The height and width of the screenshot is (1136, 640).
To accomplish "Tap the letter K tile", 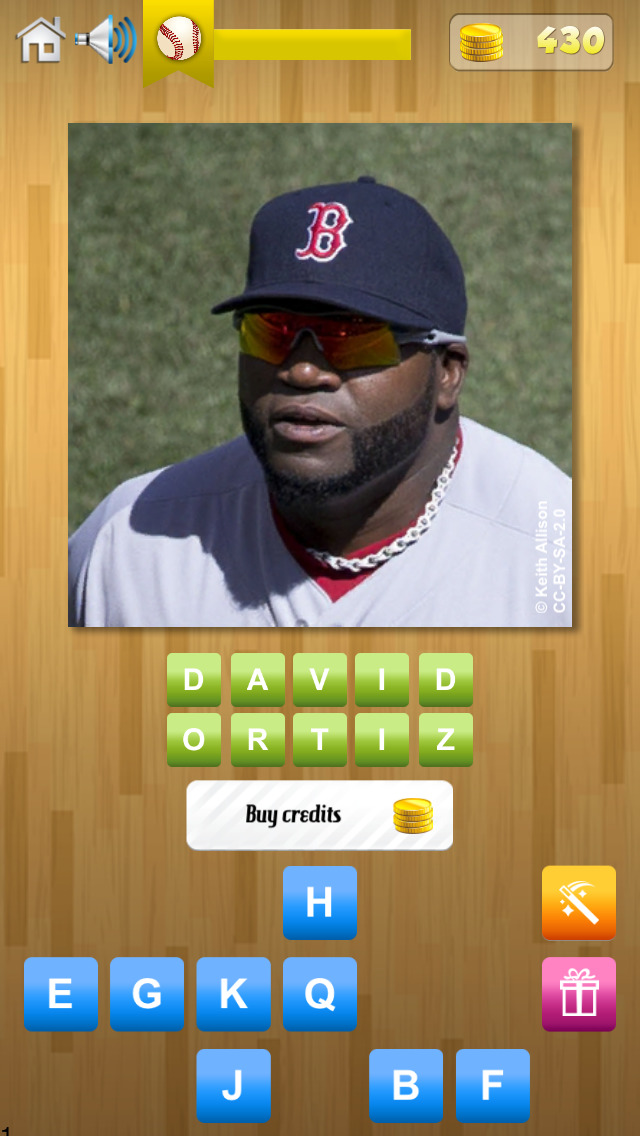I will click(x=233, y=994).
